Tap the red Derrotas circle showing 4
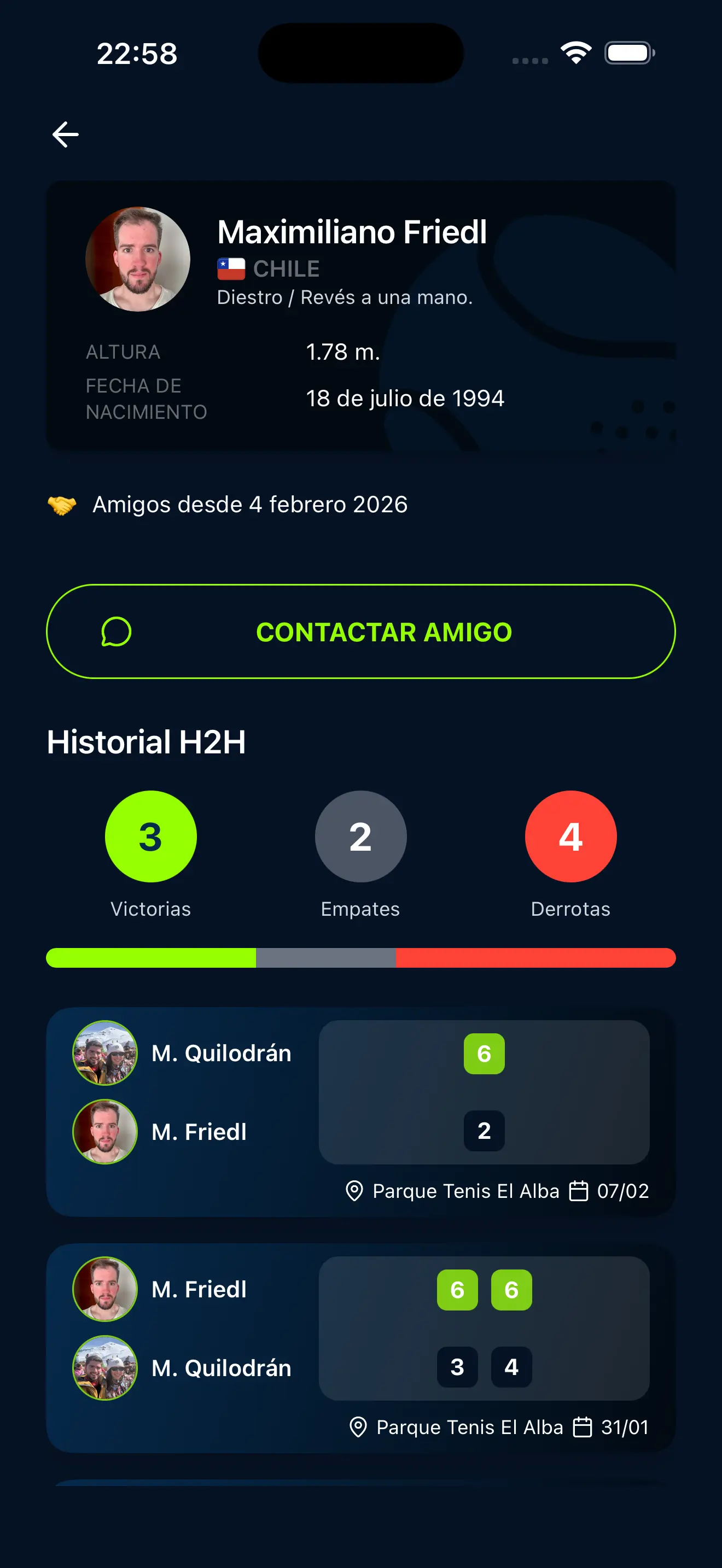Image resolution: width=722 pixels, height=1568 pixels. tap(570, 836)
